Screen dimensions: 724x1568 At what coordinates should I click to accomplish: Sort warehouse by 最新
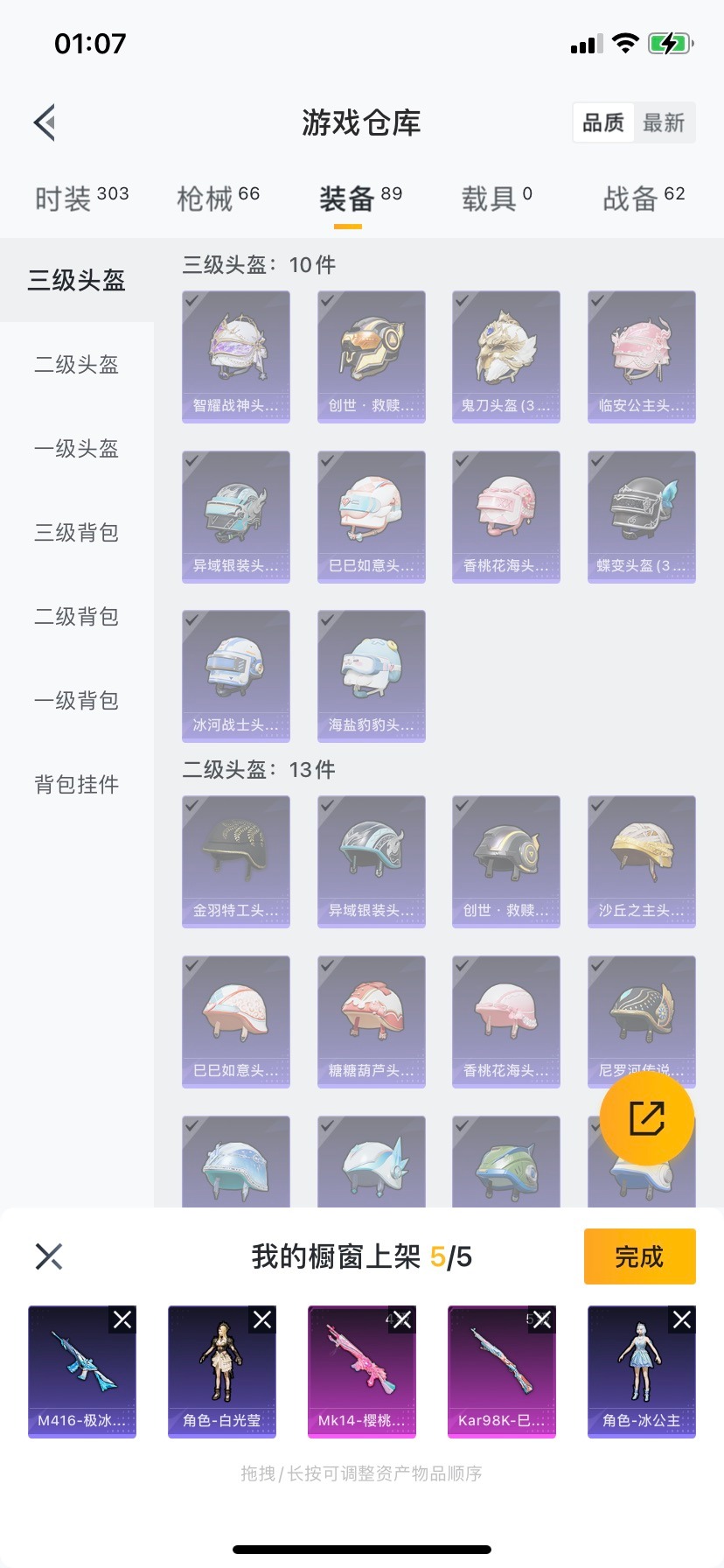tap(663, 122)
